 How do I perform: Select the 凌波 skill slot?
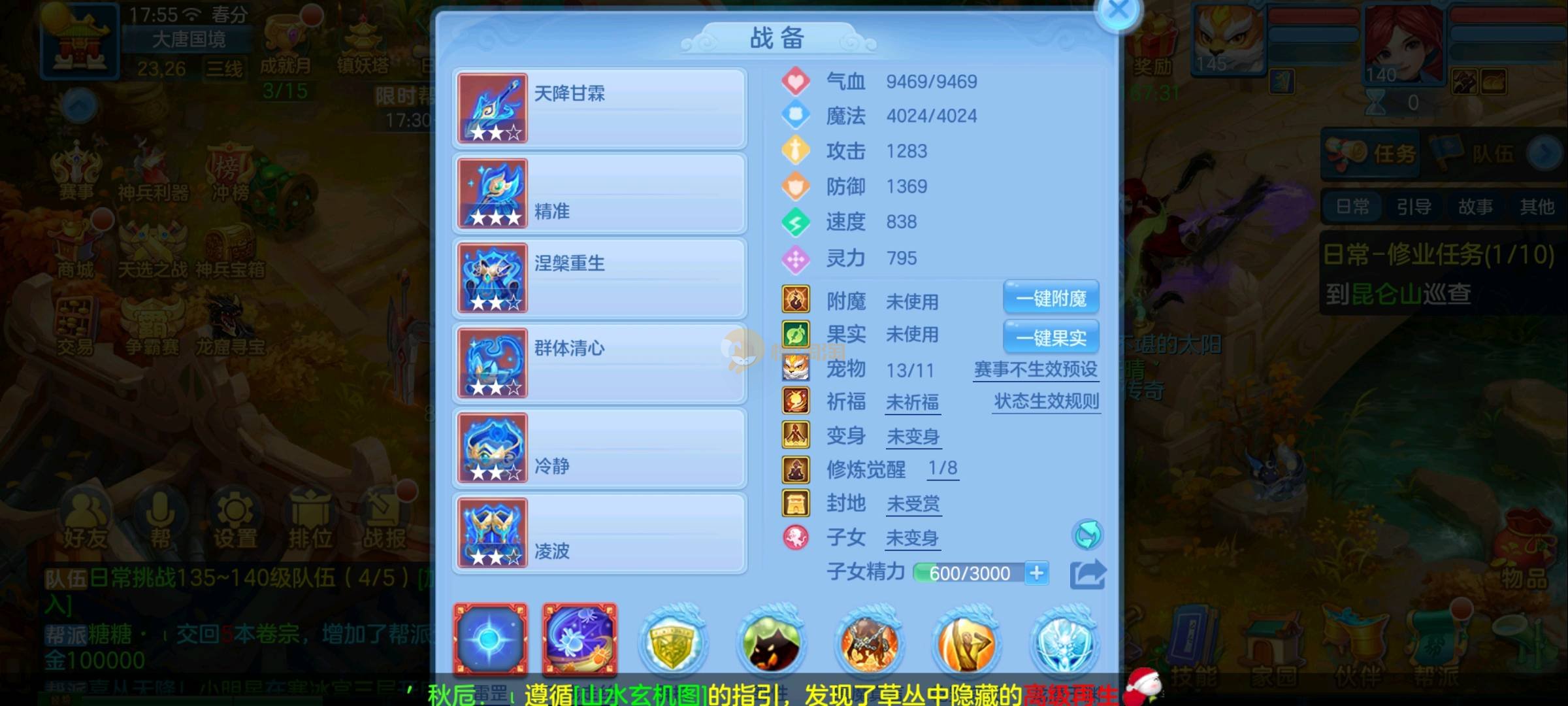(x=600, y=533)
